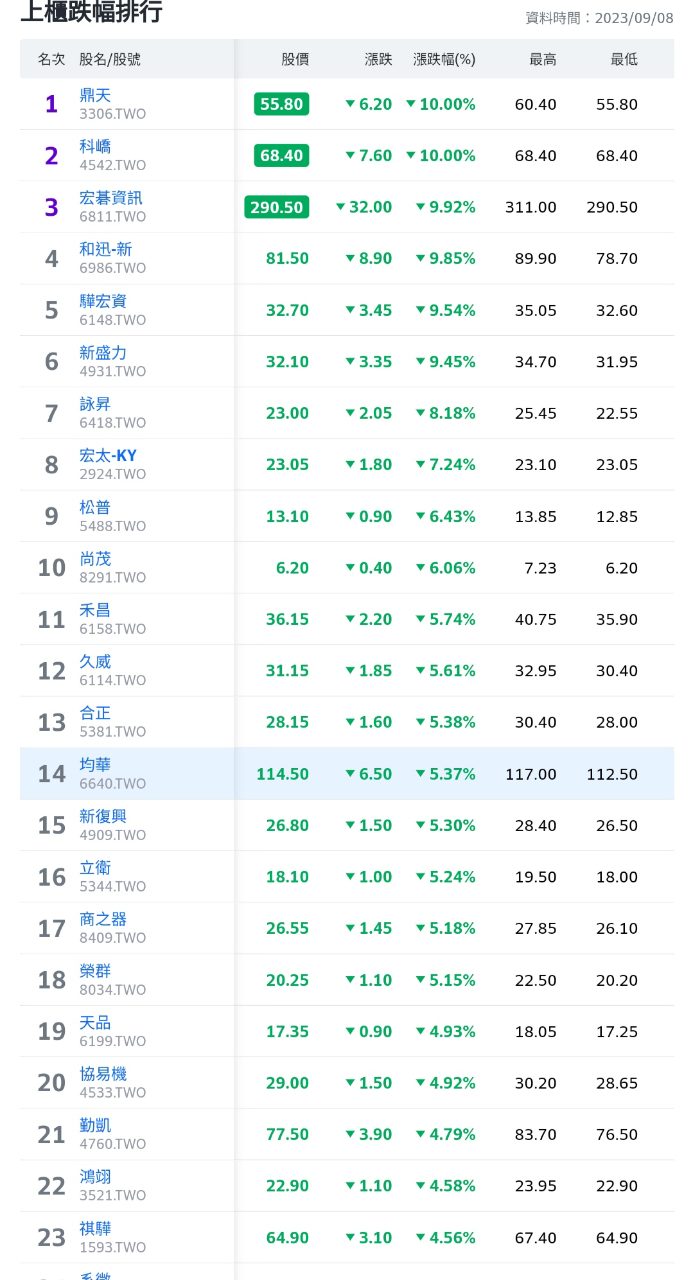Viewport: 693px width, 1280px height.
Task: Select 新盛力 4931.TWO
Action: coord(104,353)
